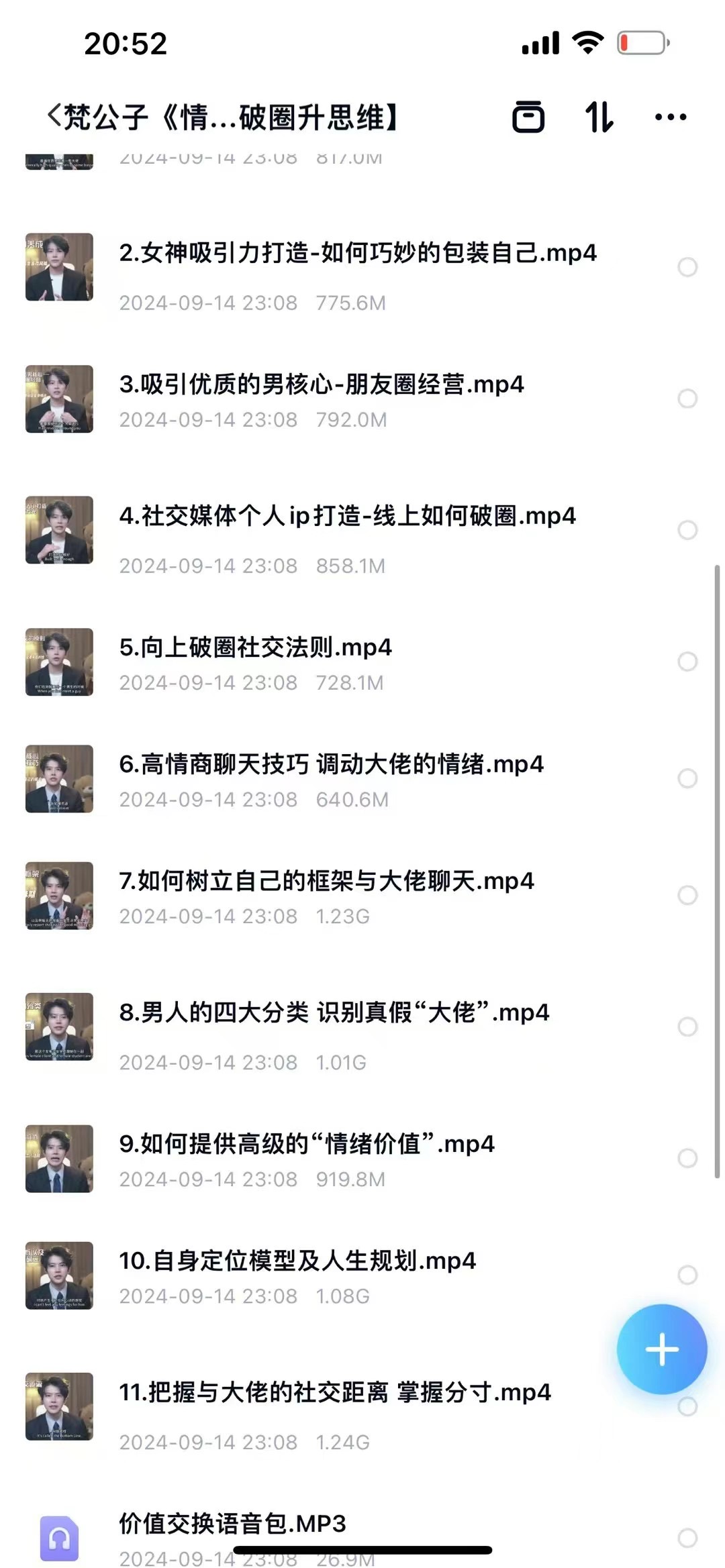725x1568 pixels.
Task: Play 3.吸引优质的男核心-朋友圈经营.mp4
Action: point(321,385)
